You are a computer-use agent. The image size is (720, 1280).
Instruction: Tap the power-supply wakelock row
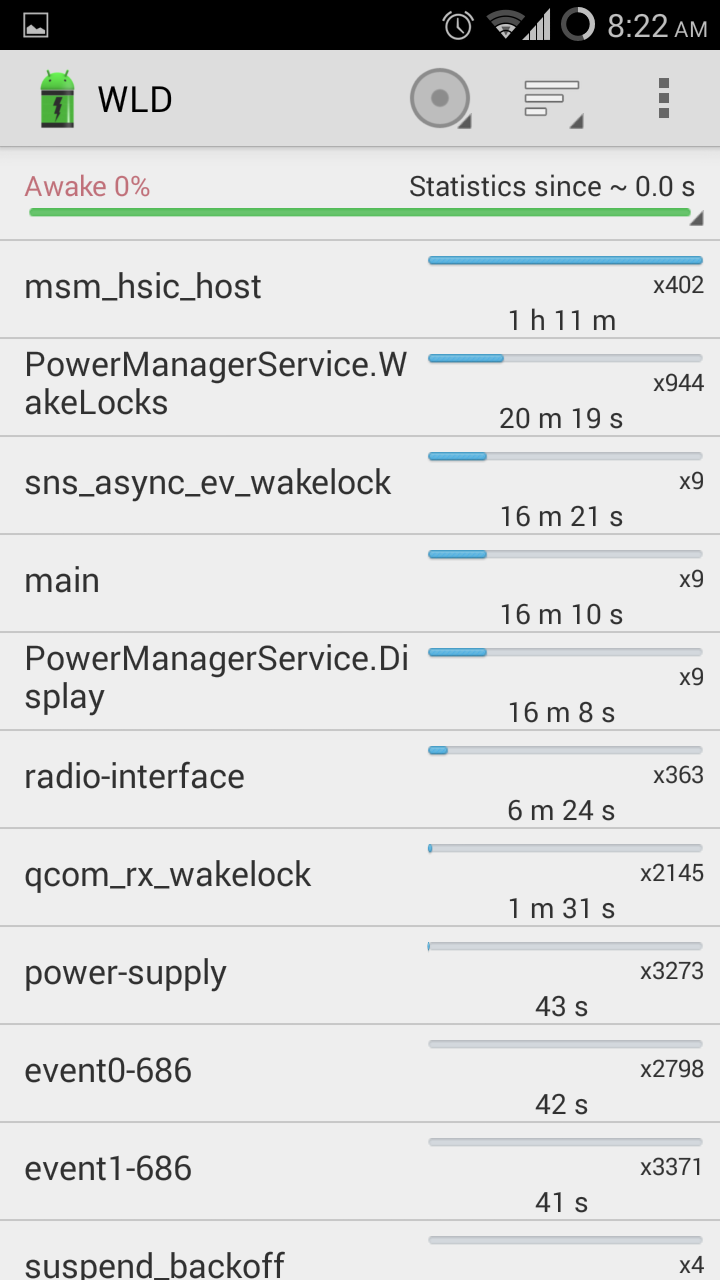[360, 975]
